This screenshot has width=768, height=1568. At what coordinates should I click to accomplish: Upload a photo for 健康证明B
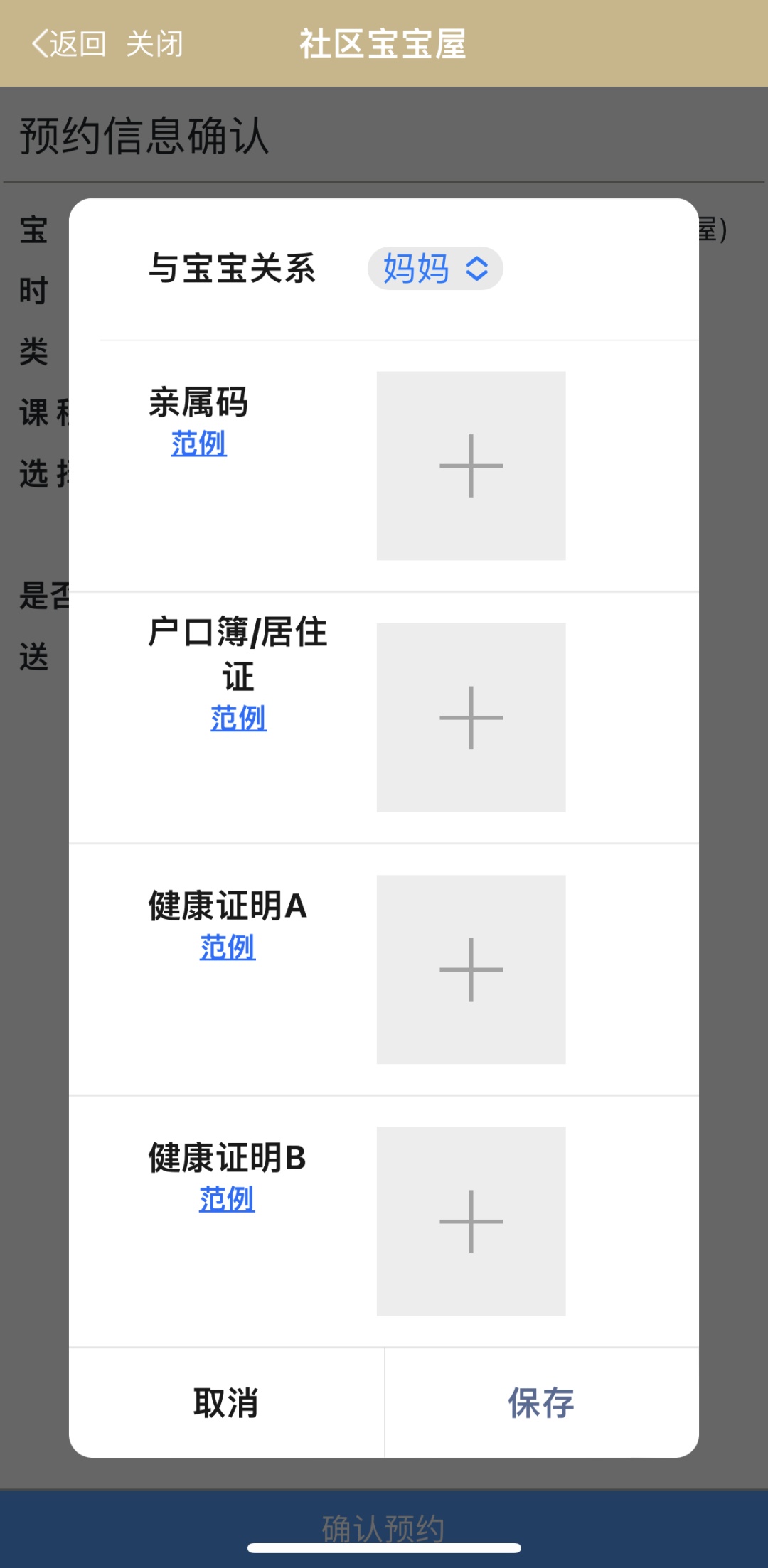click(471, 1221)
